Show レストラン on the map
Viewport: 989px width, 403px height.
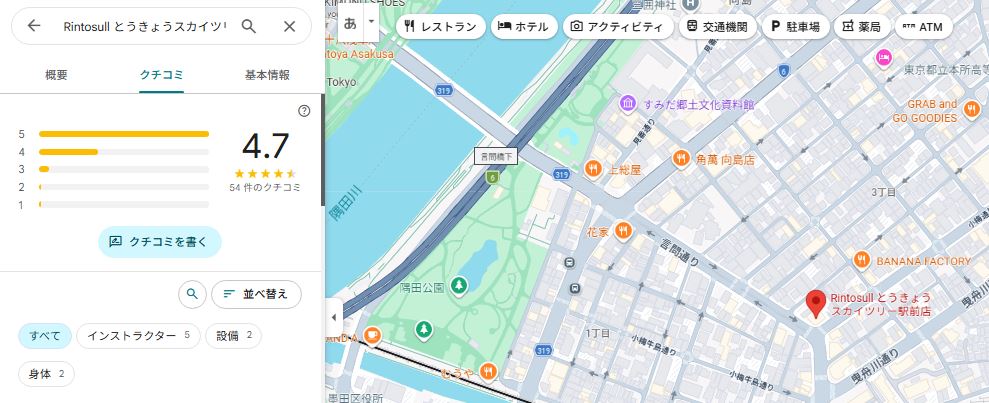tap(439, 27)
